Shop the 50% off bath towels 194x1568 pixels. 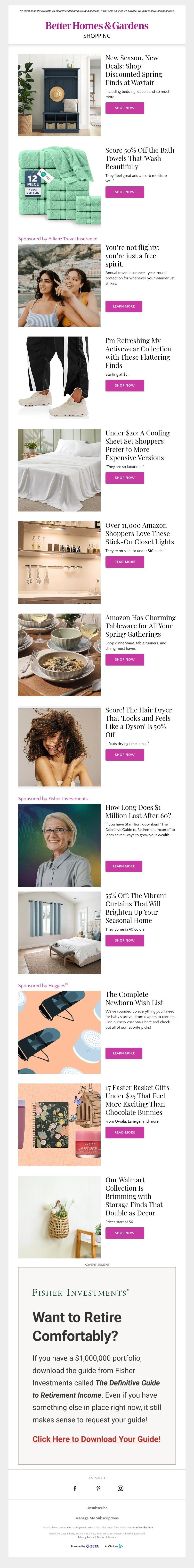[x=125, y=192]
